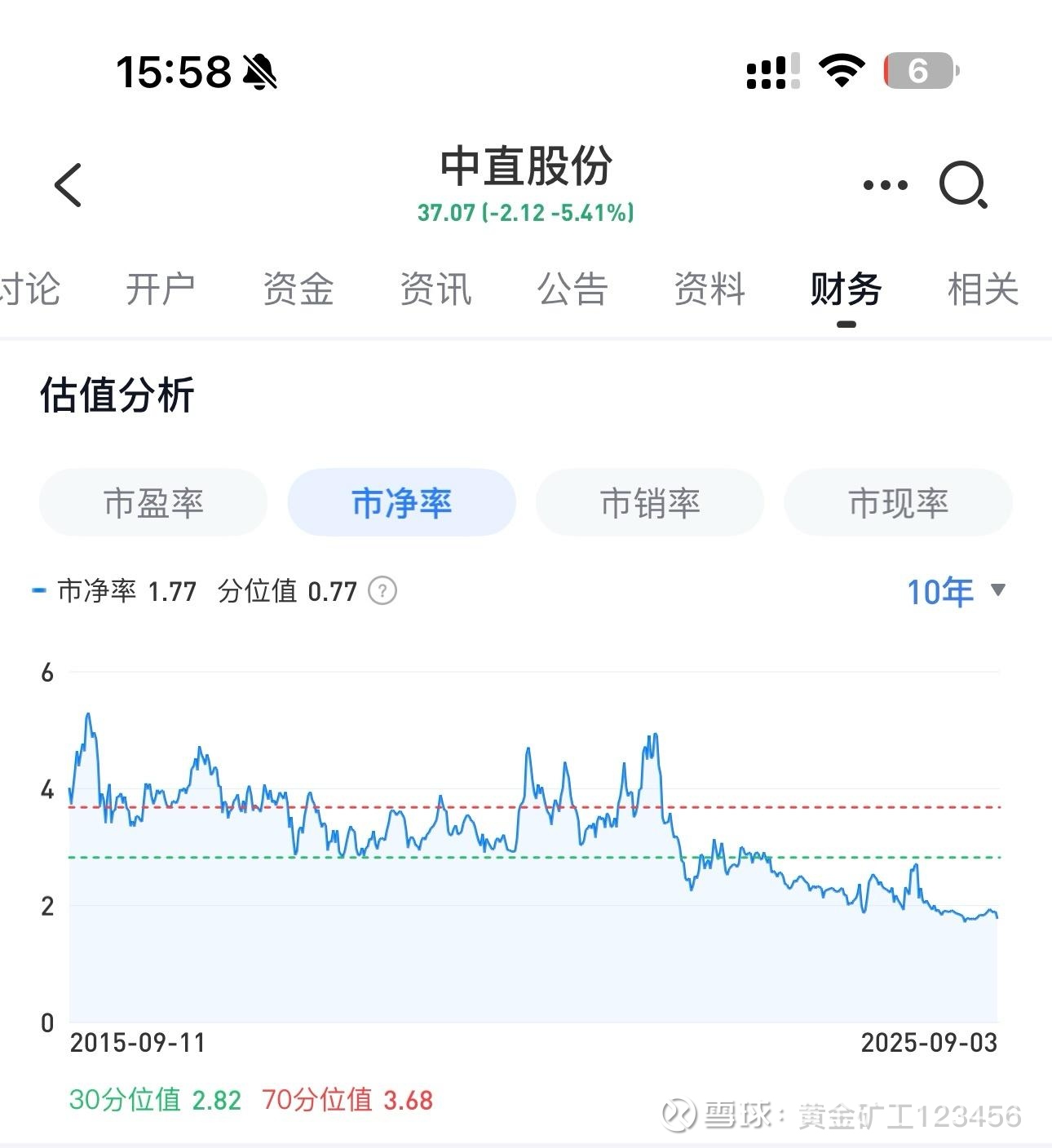Switch to the 开户 tab
Viewport: 1052px width, 1148px height.
(161, 289)
